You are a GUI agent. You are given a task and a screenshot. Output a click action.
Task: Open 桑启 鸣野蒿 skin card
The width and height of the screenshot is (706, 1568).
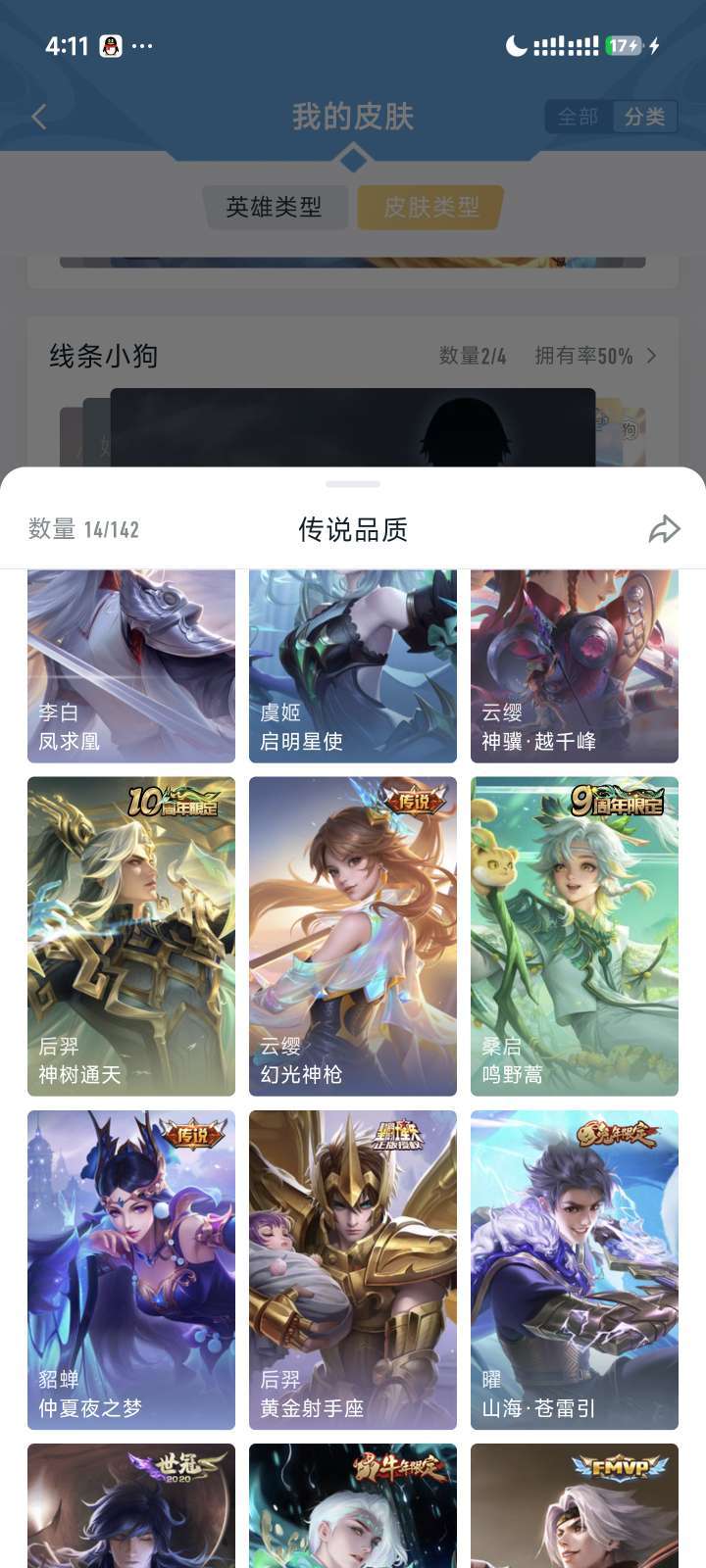pos(575,936)
